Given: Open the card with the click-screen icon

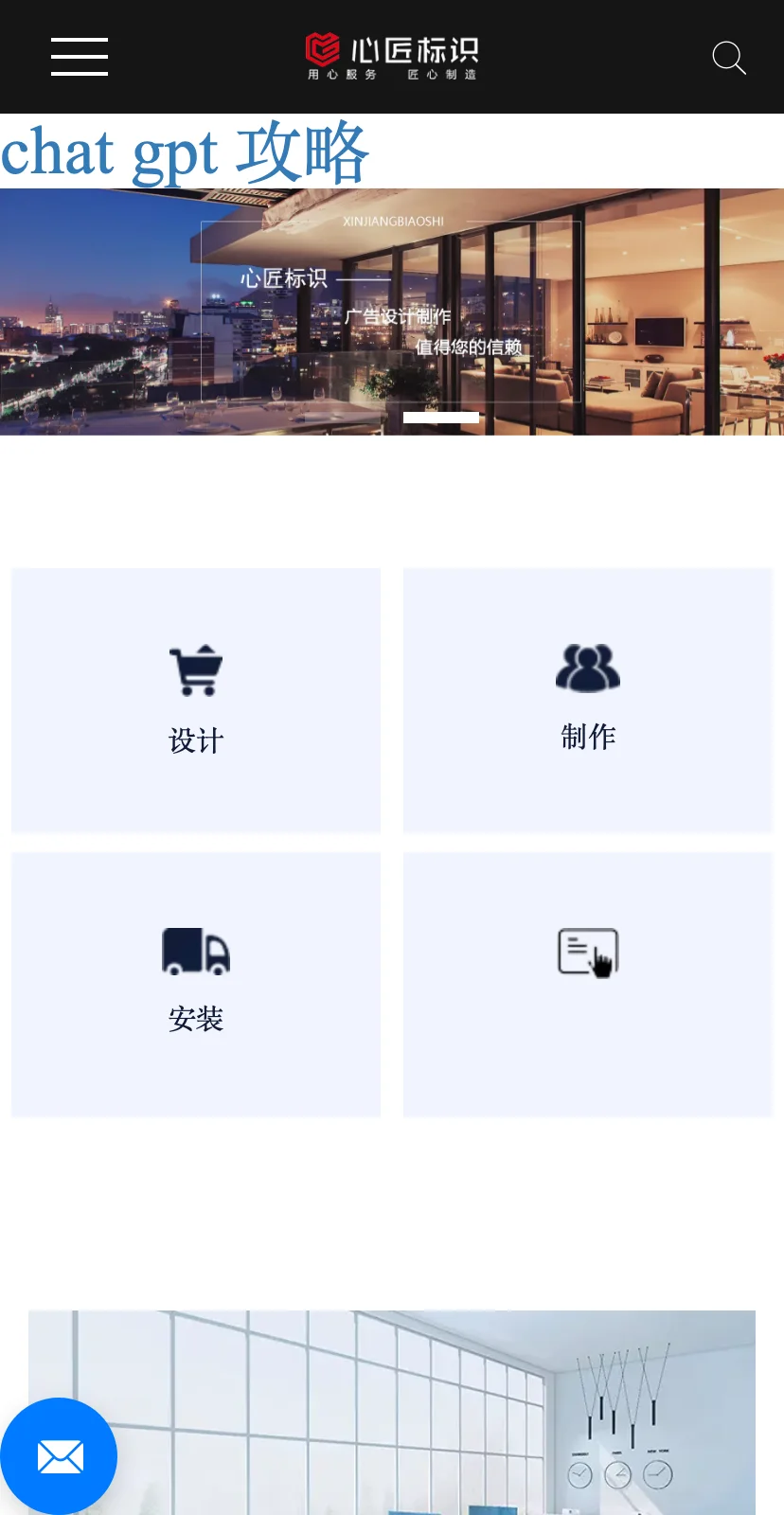Looking at the screenshot, I should (x=588, y=985).
